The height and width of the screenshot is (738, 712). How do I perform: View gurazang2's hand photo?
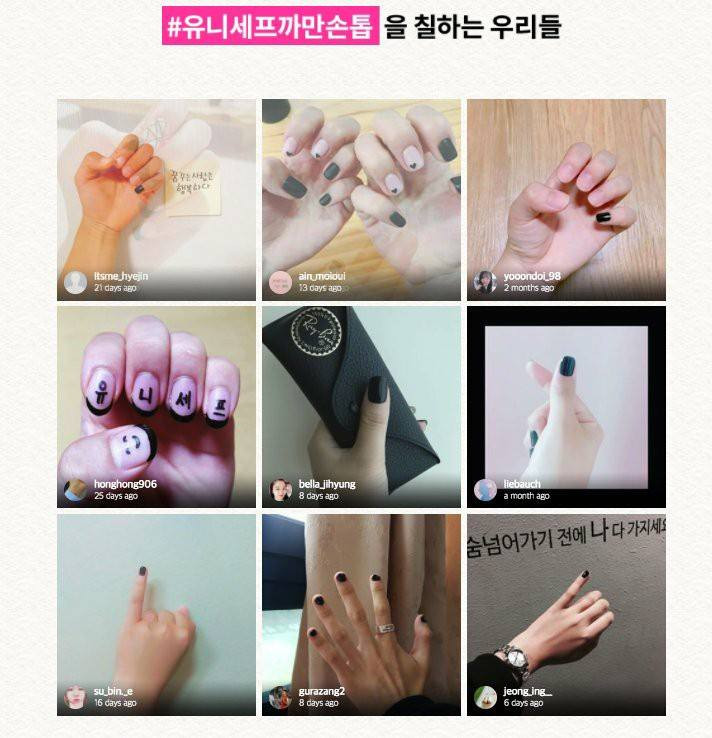[361, 614]
